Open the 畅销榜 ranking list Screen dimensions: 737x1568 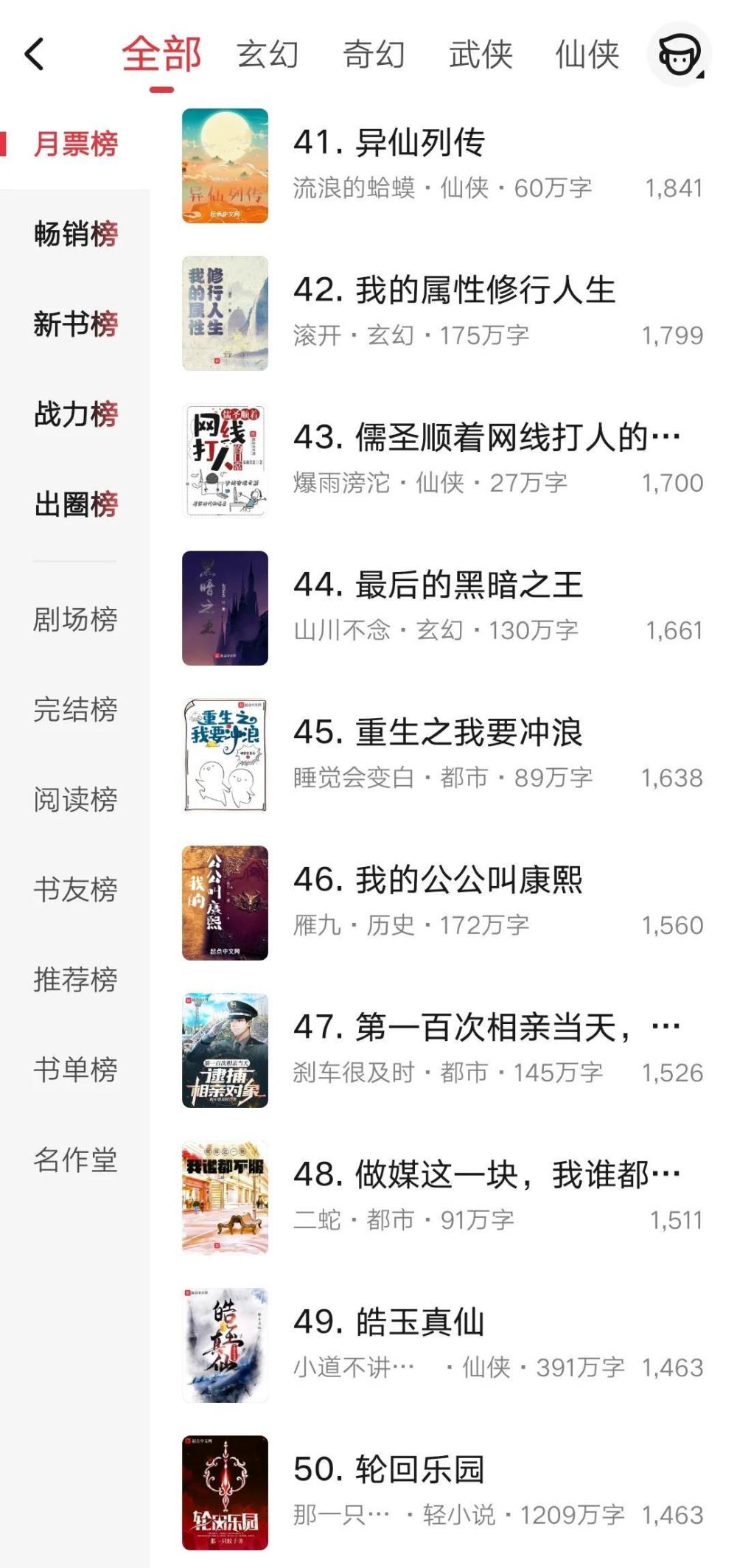click(x=75, y=234)
